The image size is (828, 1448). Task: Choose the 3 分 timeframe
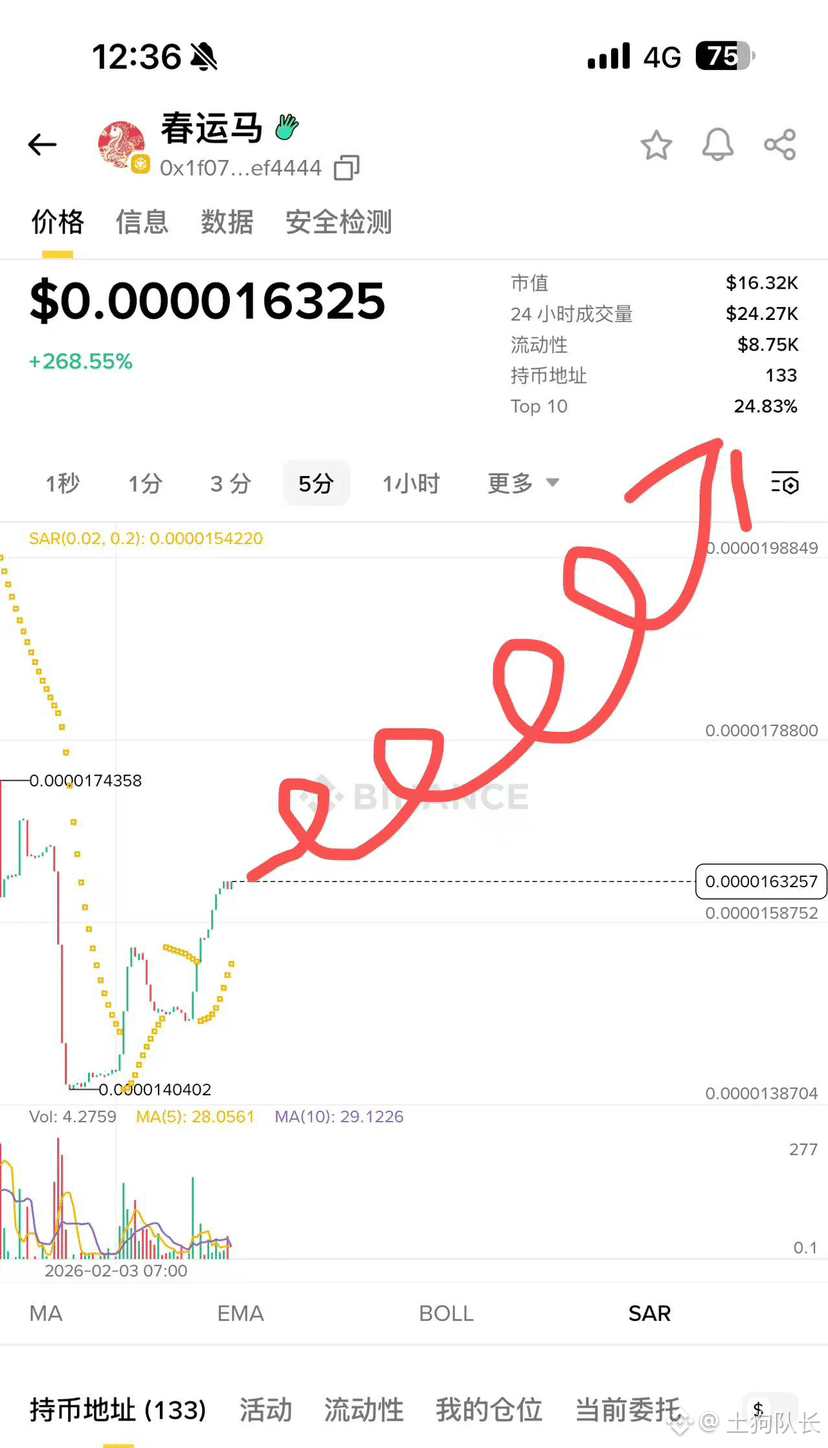pyautogui.click(x=230, y=484)
